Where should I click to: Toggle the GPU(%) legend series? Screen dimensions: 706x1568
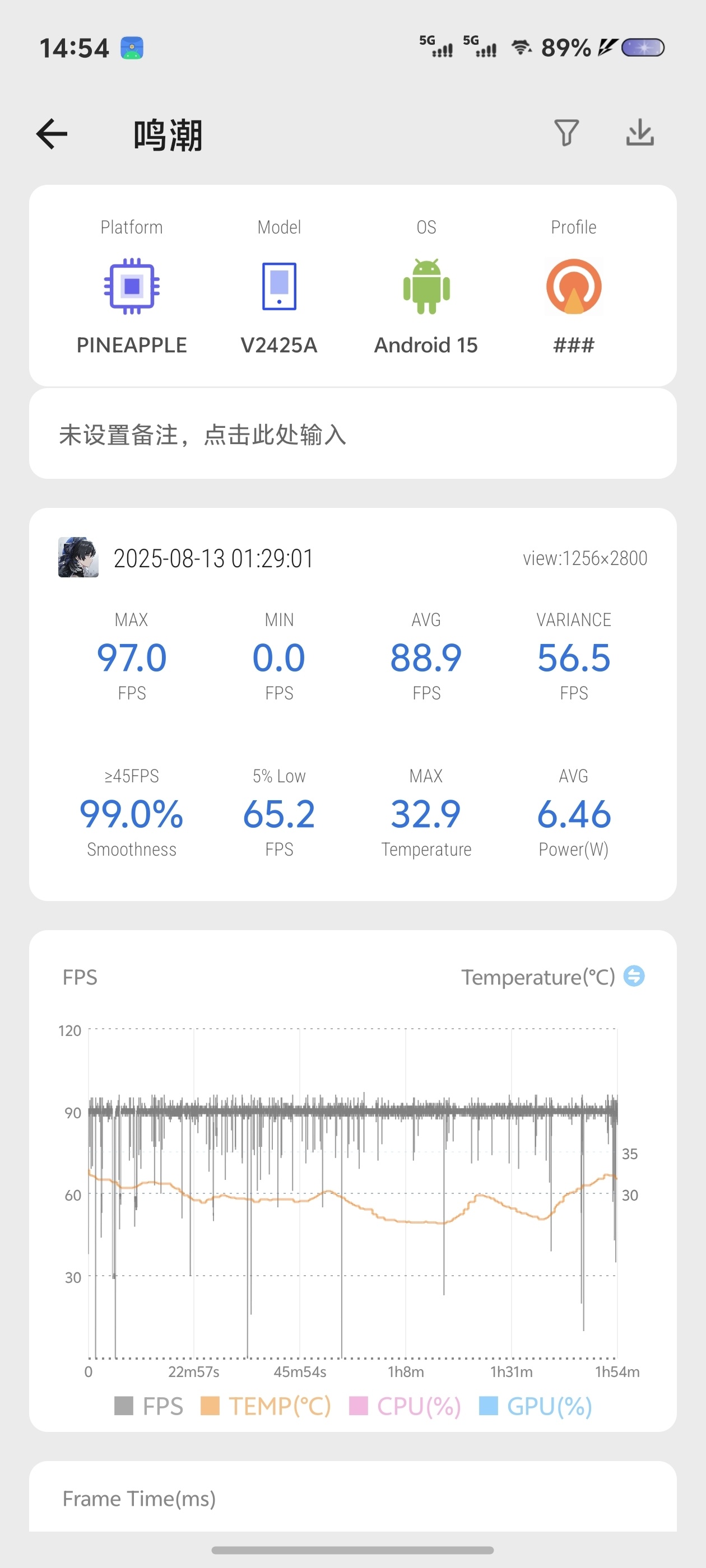[536, 1406]
